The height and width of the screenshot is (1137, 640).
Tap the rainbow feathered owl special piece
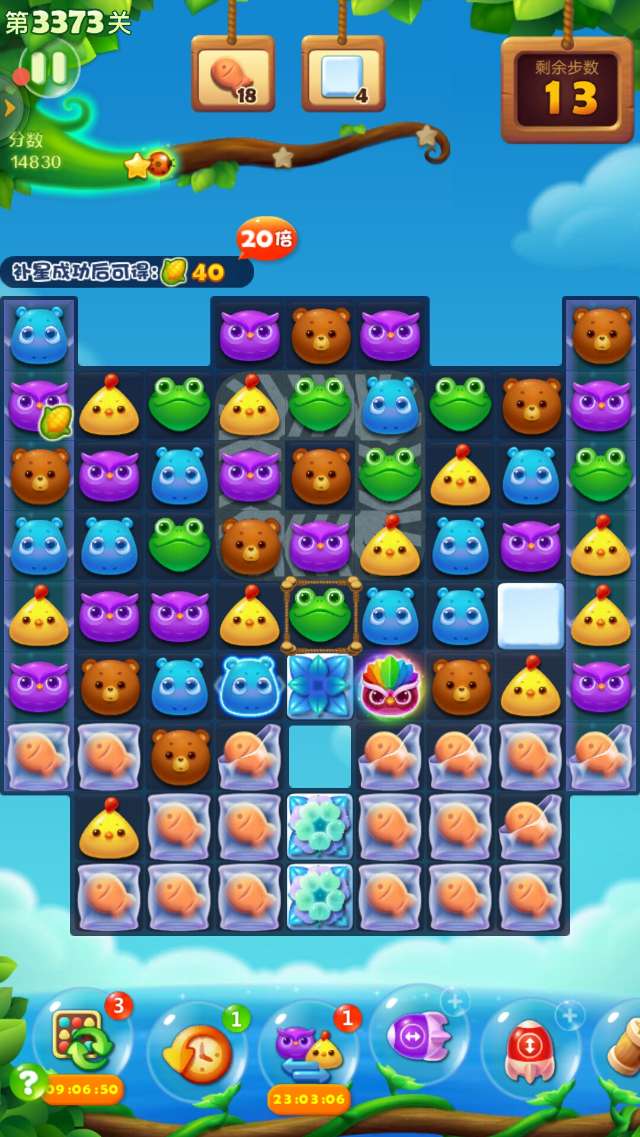pyautogui.click(x=391, y=685)
